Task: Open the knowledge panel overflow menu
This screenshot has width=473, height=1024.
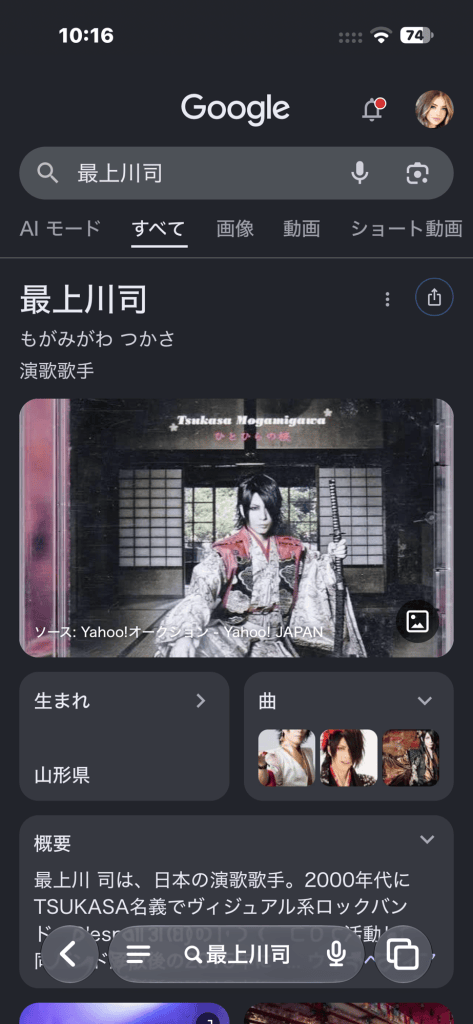Action: coord(387,299)
